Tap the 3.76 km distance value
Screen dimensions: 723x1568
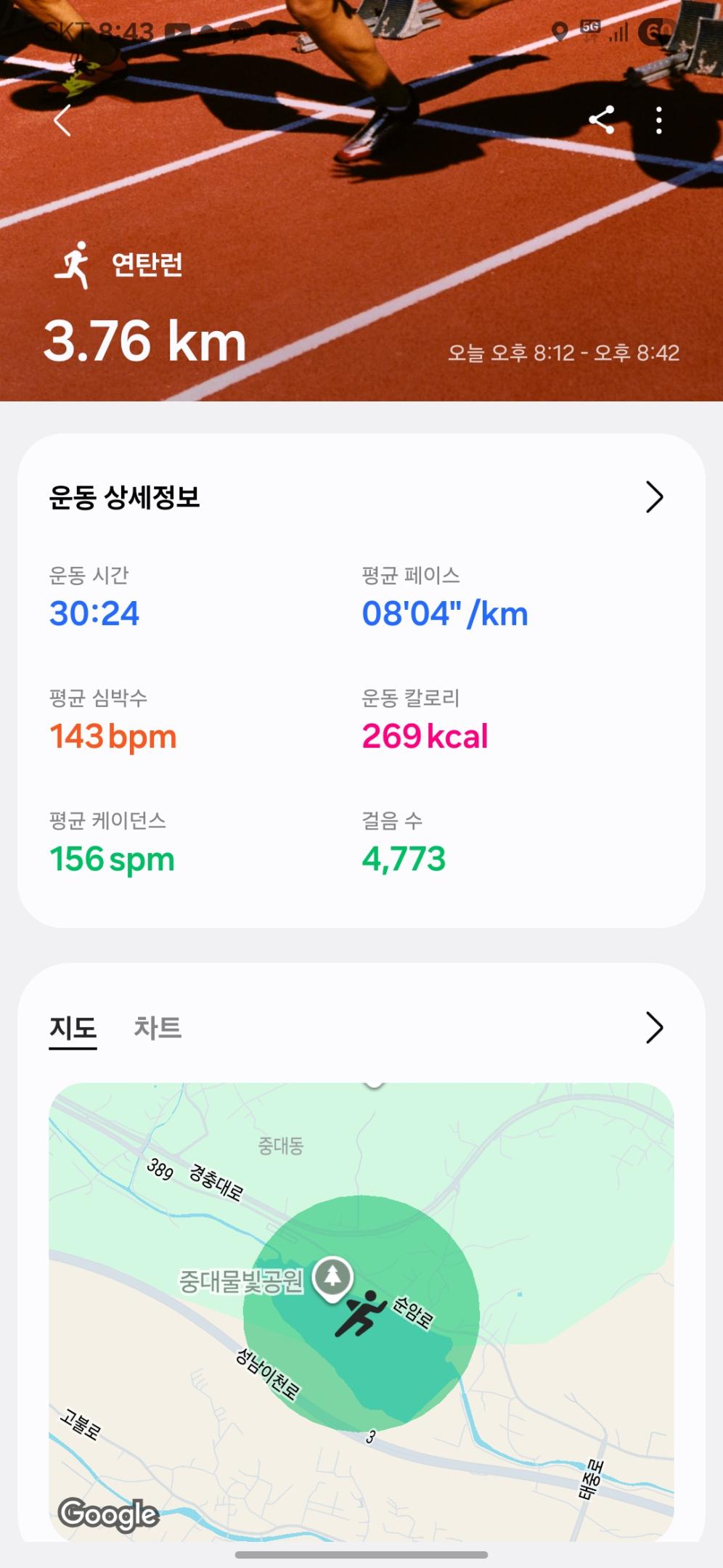144,342
